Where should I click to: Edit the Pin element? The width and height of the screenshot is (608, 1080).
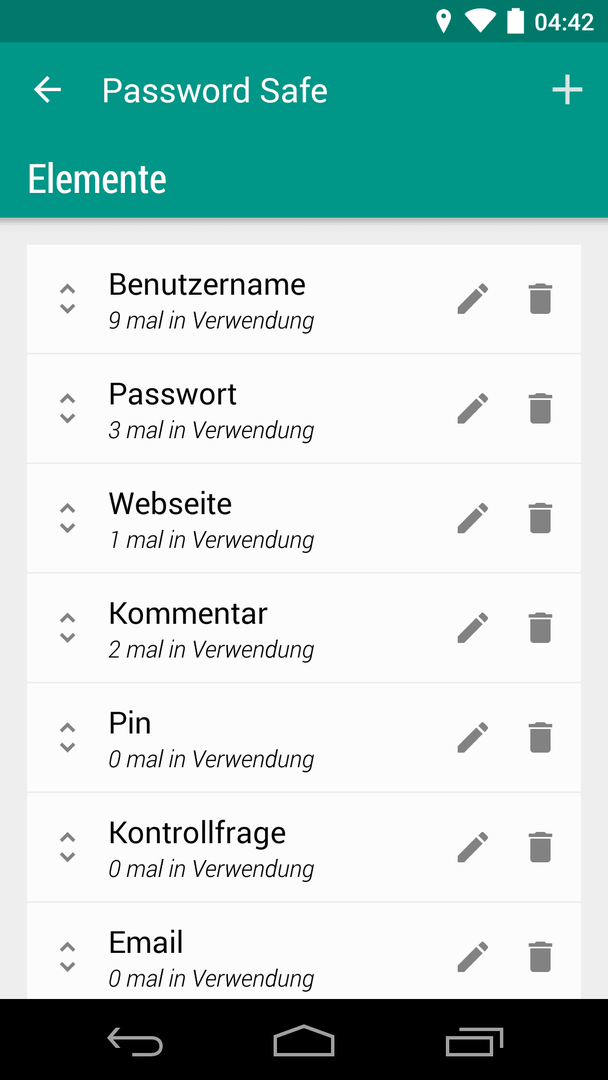473,737
